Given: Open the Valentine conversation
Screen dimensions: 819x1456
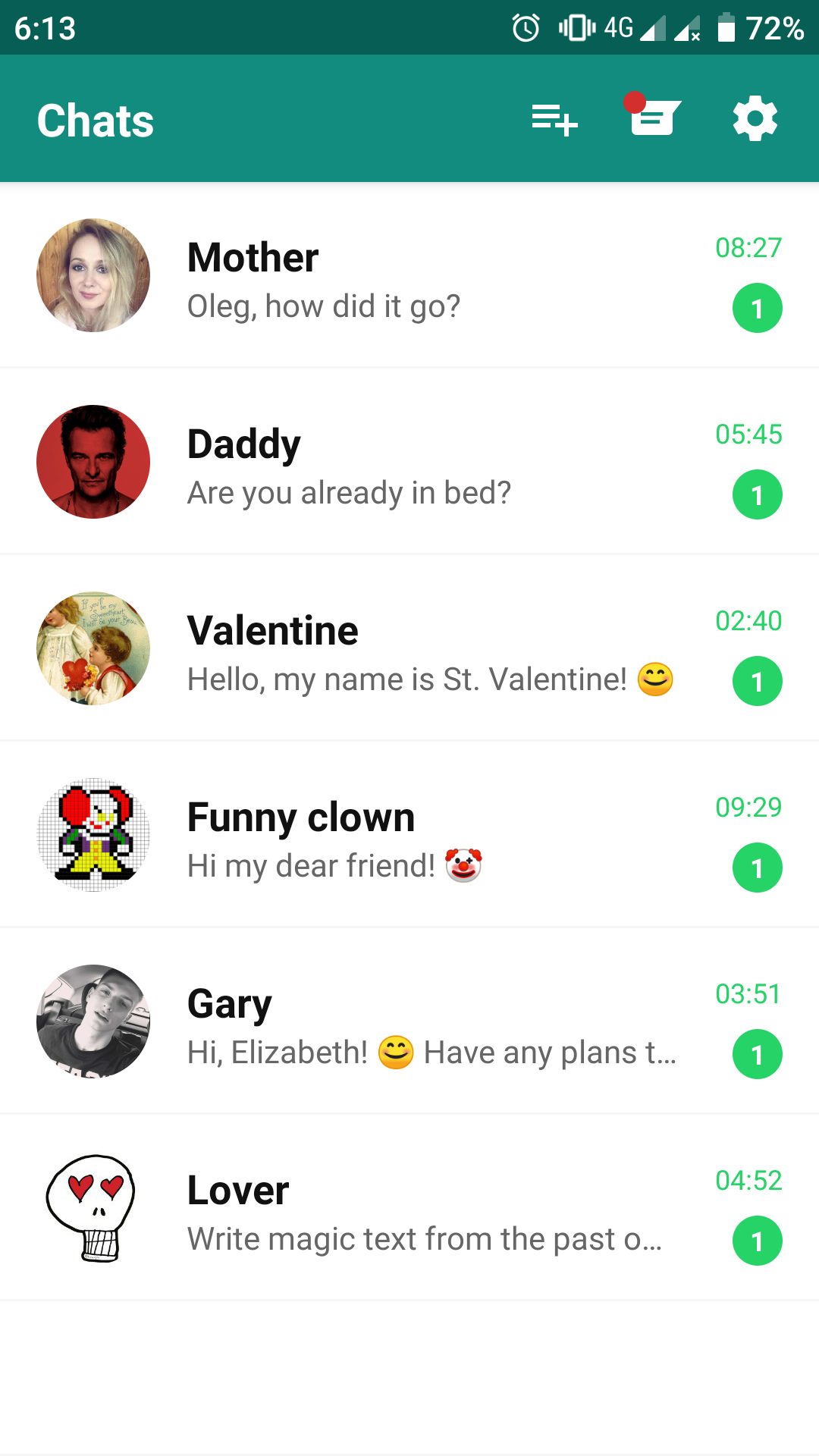Looking at the screenshot, I should [x=409, y=649].
